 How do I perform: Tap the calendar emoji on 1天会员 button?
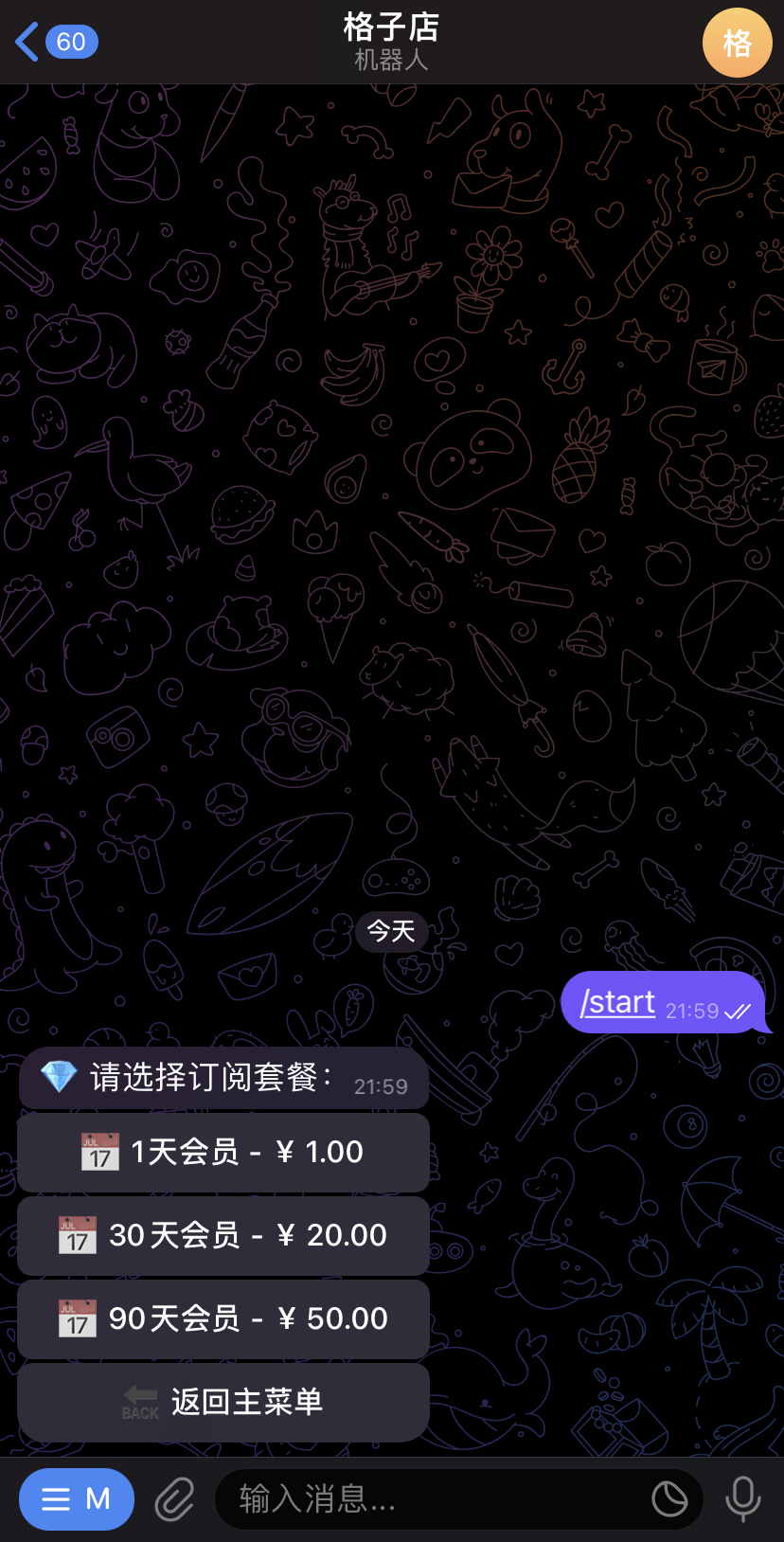pos(100,1152)
